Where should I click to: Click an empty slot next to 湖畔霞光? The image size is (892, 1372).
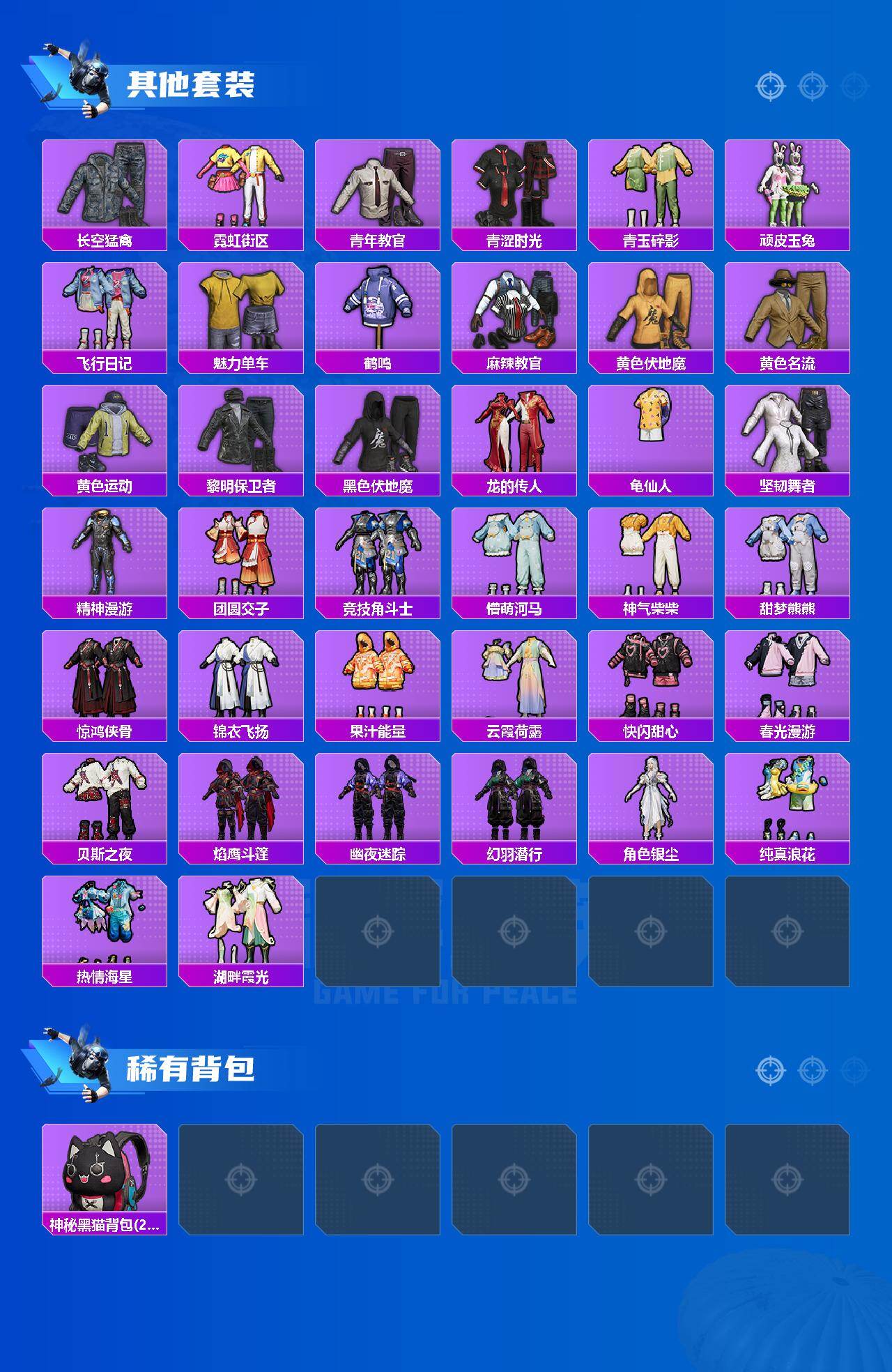(x=378, y=927)
